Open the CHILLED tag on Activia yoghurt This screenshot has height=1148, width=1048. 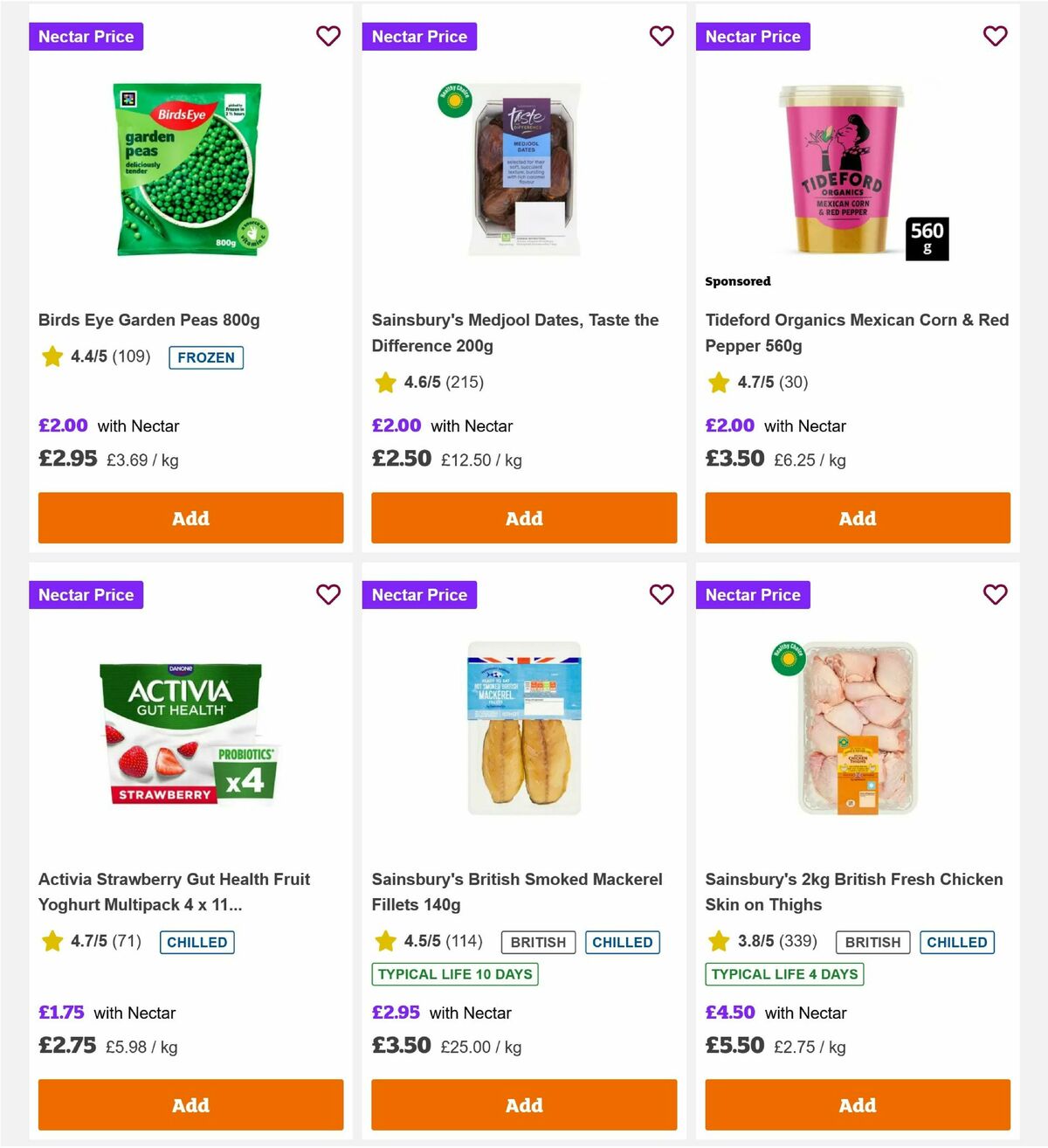point(196,942)
